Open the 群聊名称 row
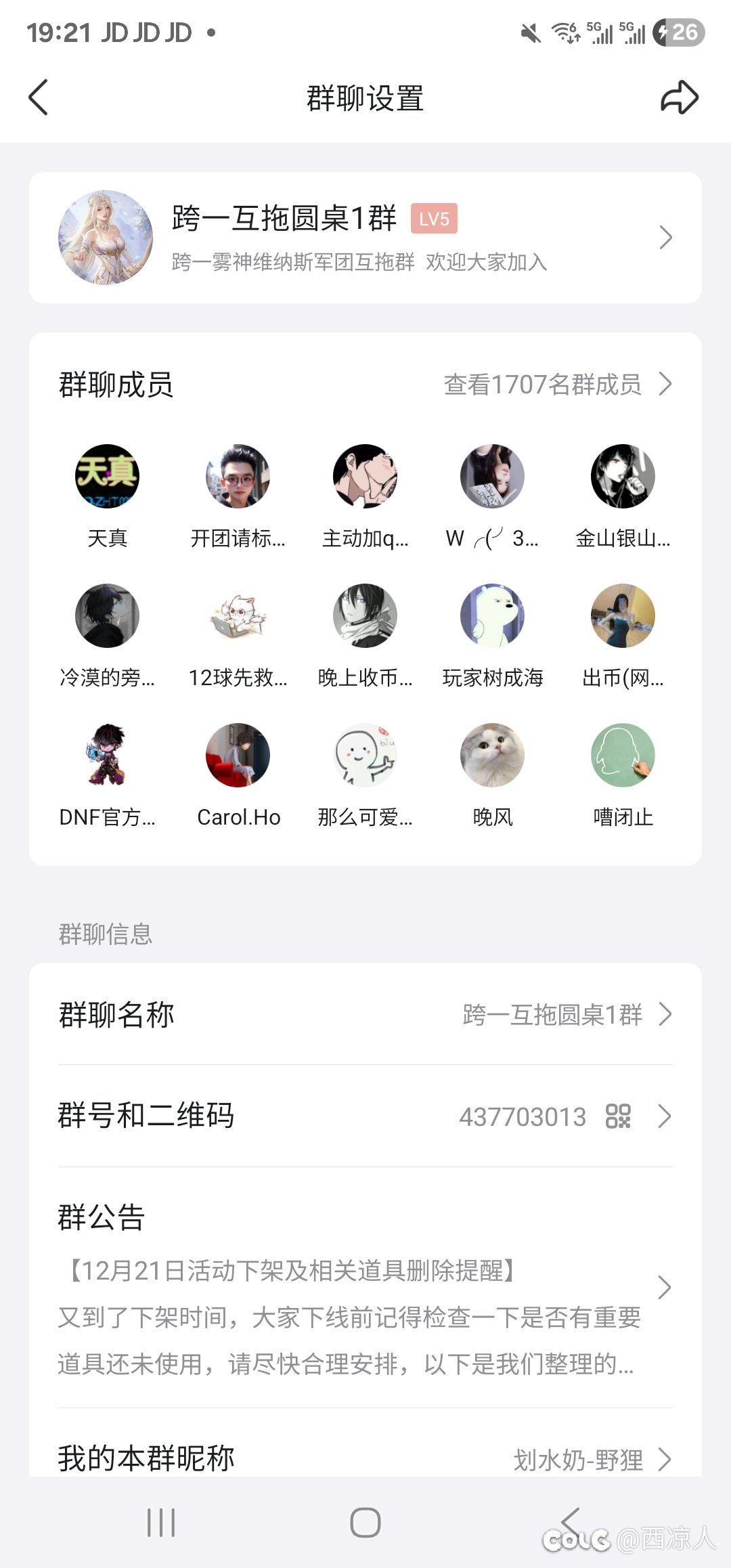Image resolution: width=731 pixels, height=1568 pixels. click(x=365, y=1014)
